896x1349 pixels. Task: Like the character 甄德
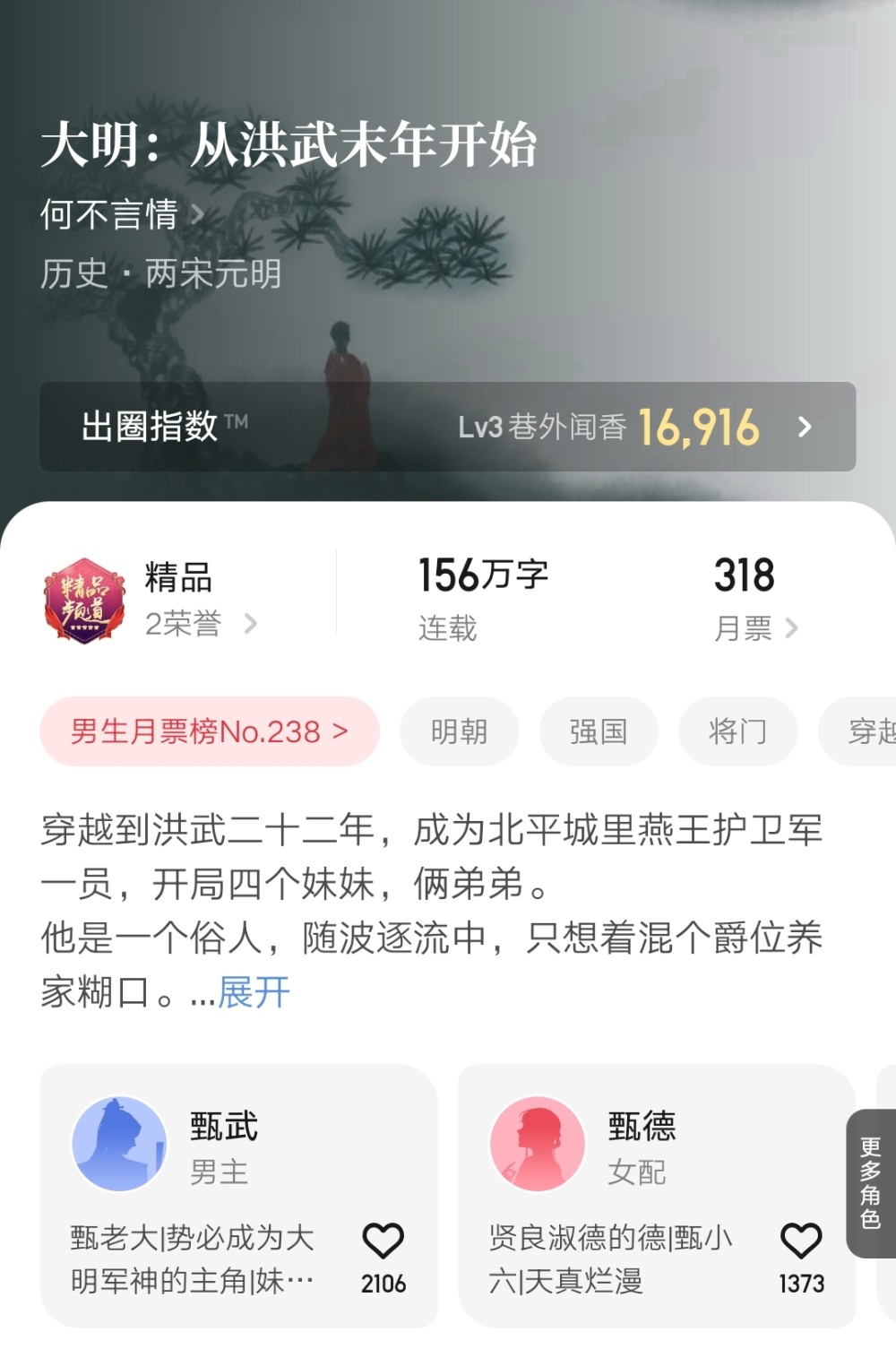pyautogui.click(x=801, y=1241)
